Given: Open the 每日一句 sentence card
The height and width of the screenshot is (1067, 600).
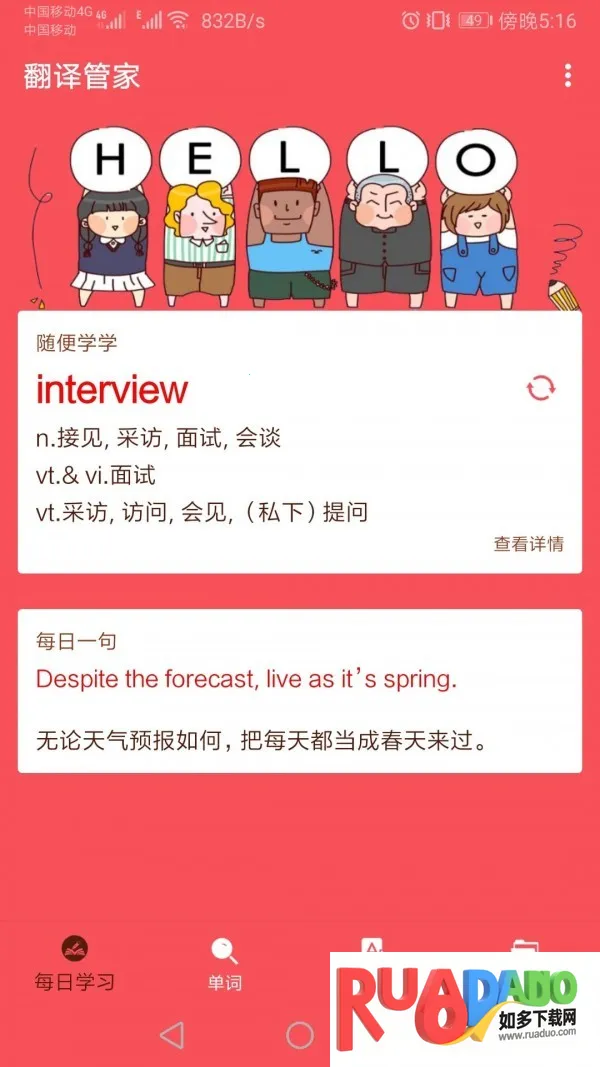Looking at the screenshot, I should [299, 690].
